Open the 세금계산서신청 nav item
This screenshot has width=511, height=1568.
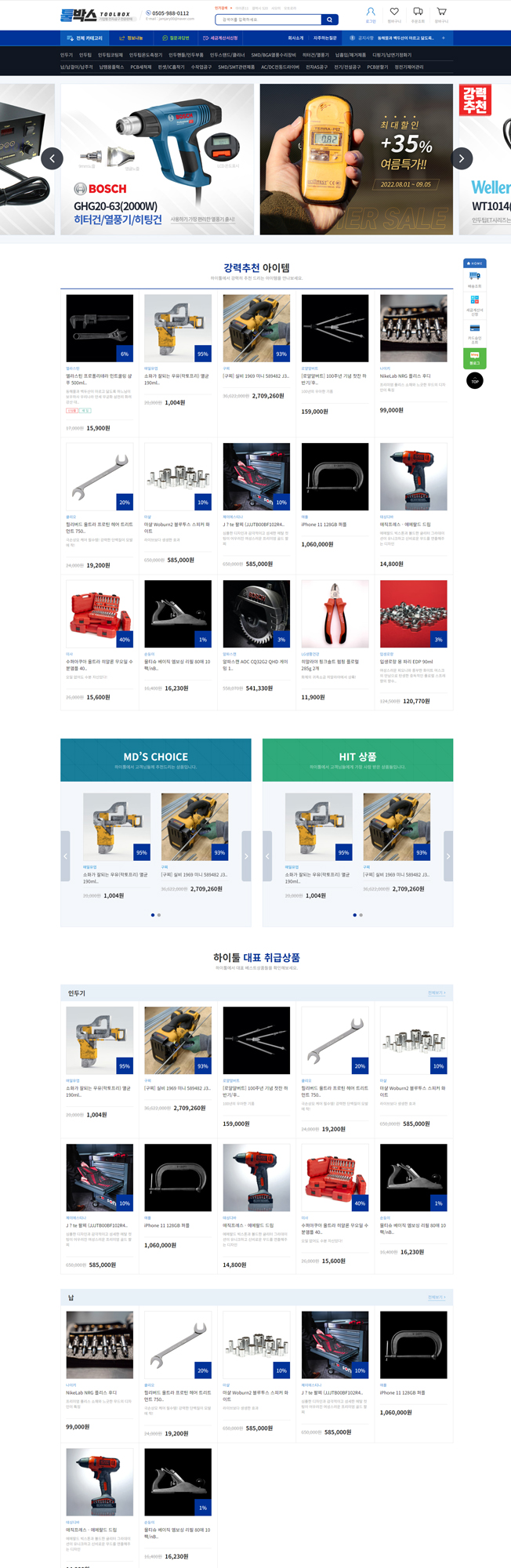coord(220,38)
